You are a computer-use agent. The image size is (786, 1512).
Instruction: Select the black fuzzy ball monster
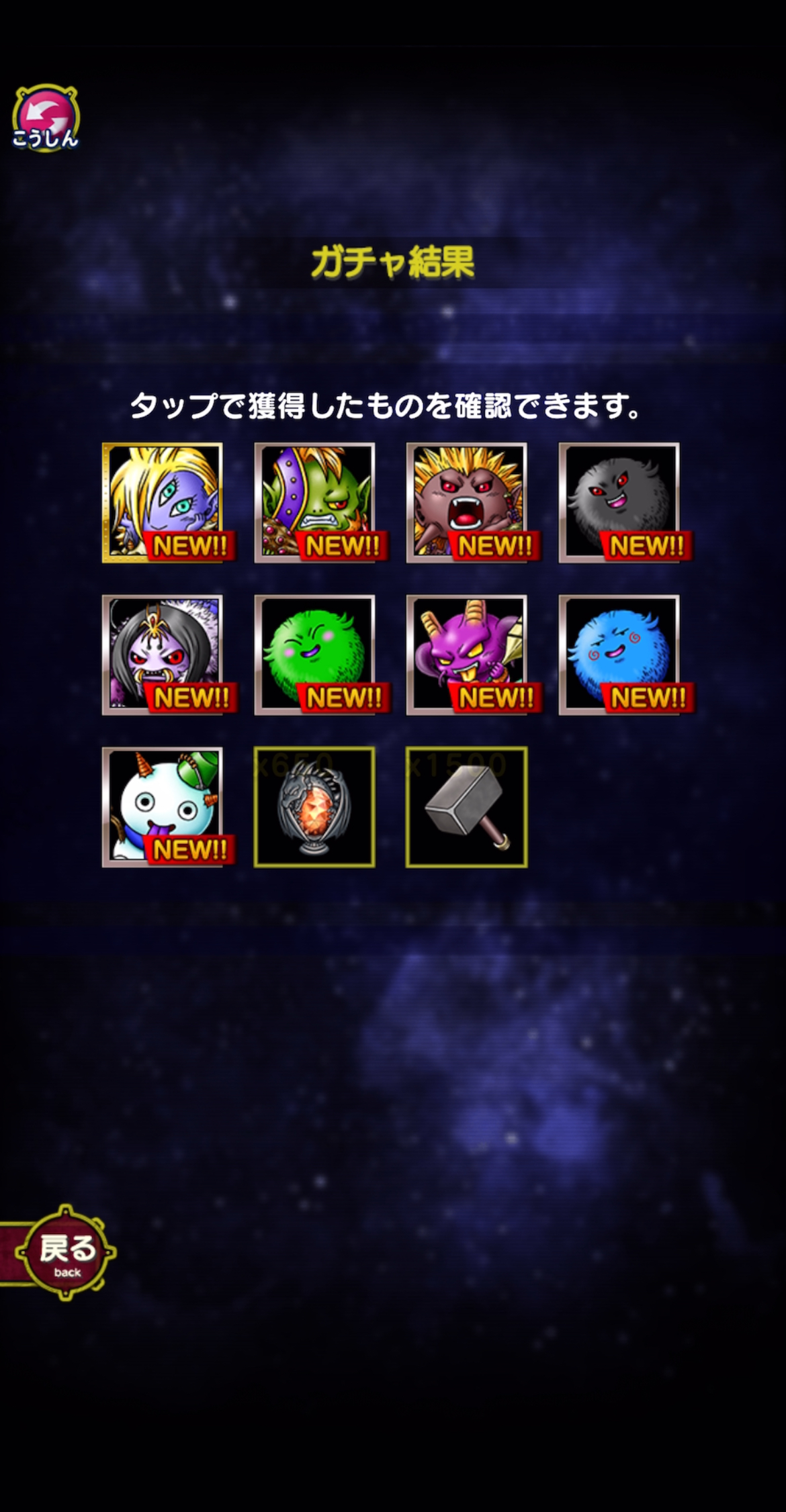coord(619,502)
